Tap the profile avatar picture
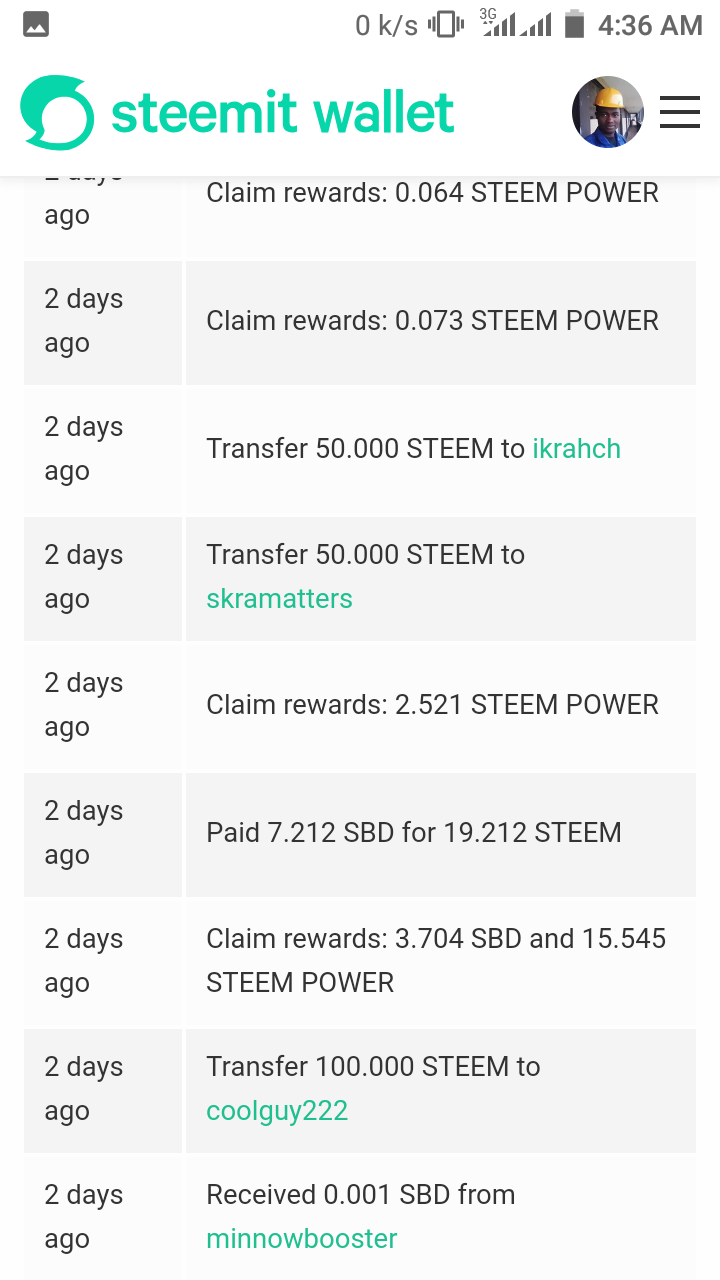This screenshot has width=720, height=1280. coord(607,112)
